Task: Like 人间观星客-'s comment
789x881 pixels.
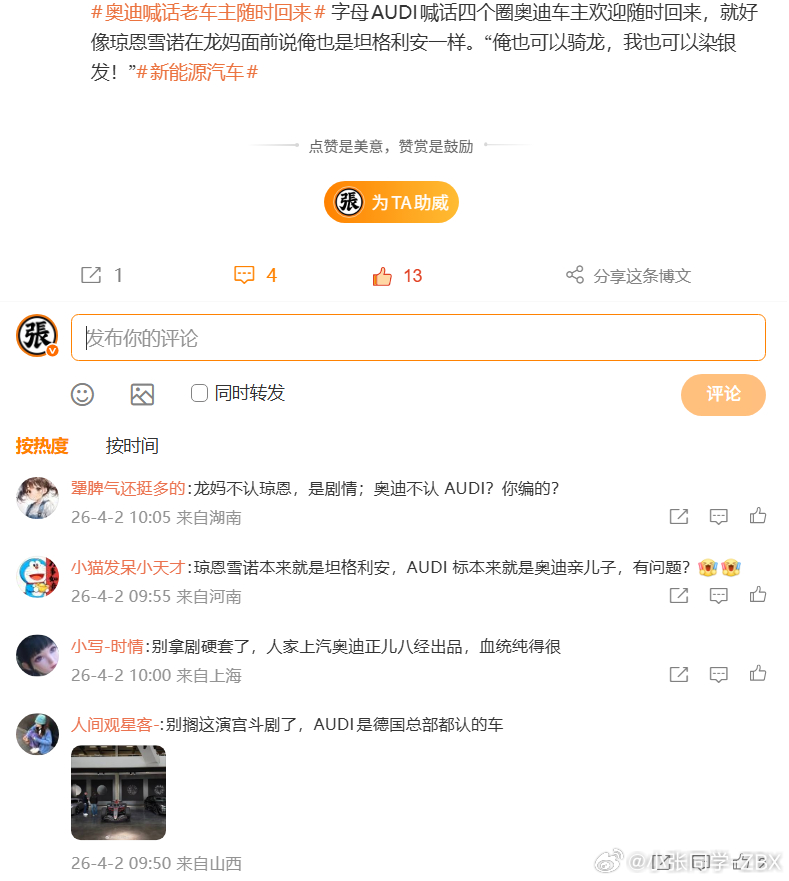Action: point(758,861)
